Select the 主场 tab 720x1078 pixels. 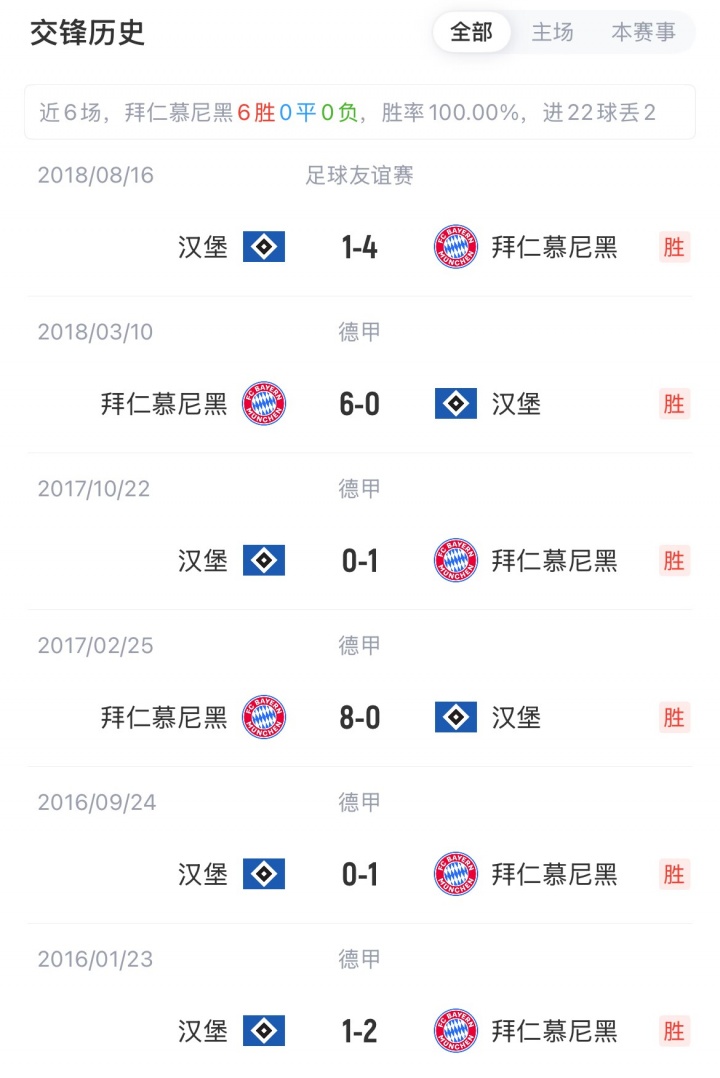tap(552, 32)
